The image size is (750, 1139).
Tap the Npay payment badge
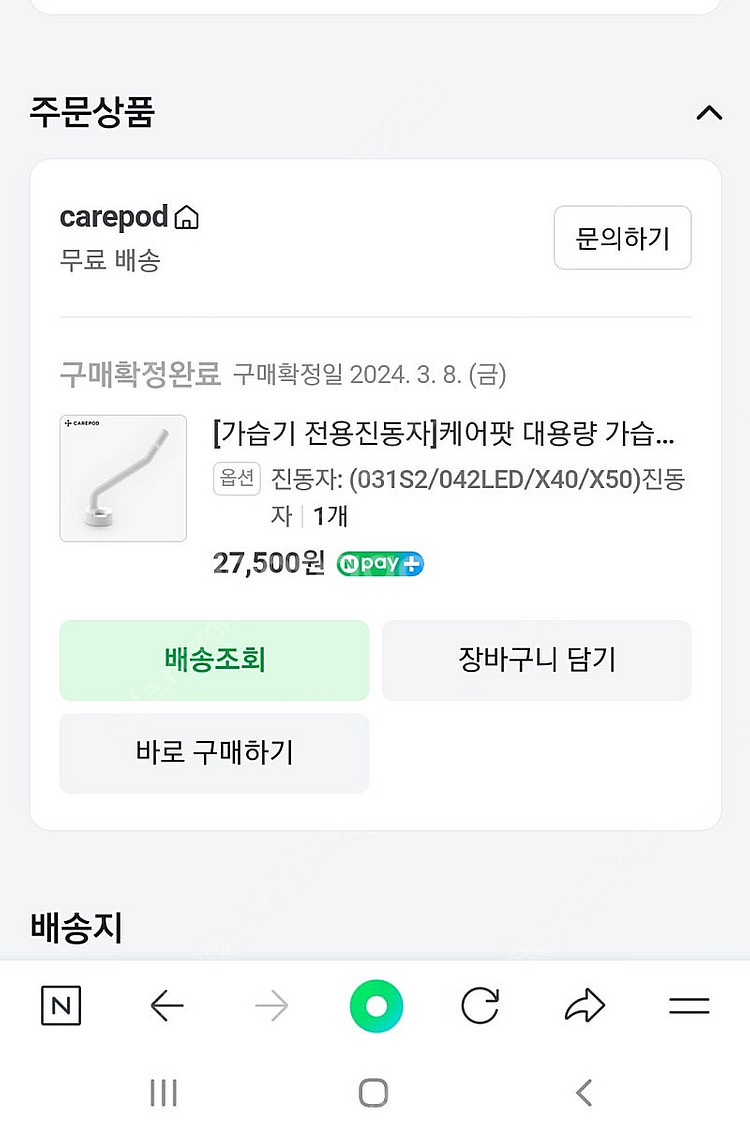tap(379, 564)
